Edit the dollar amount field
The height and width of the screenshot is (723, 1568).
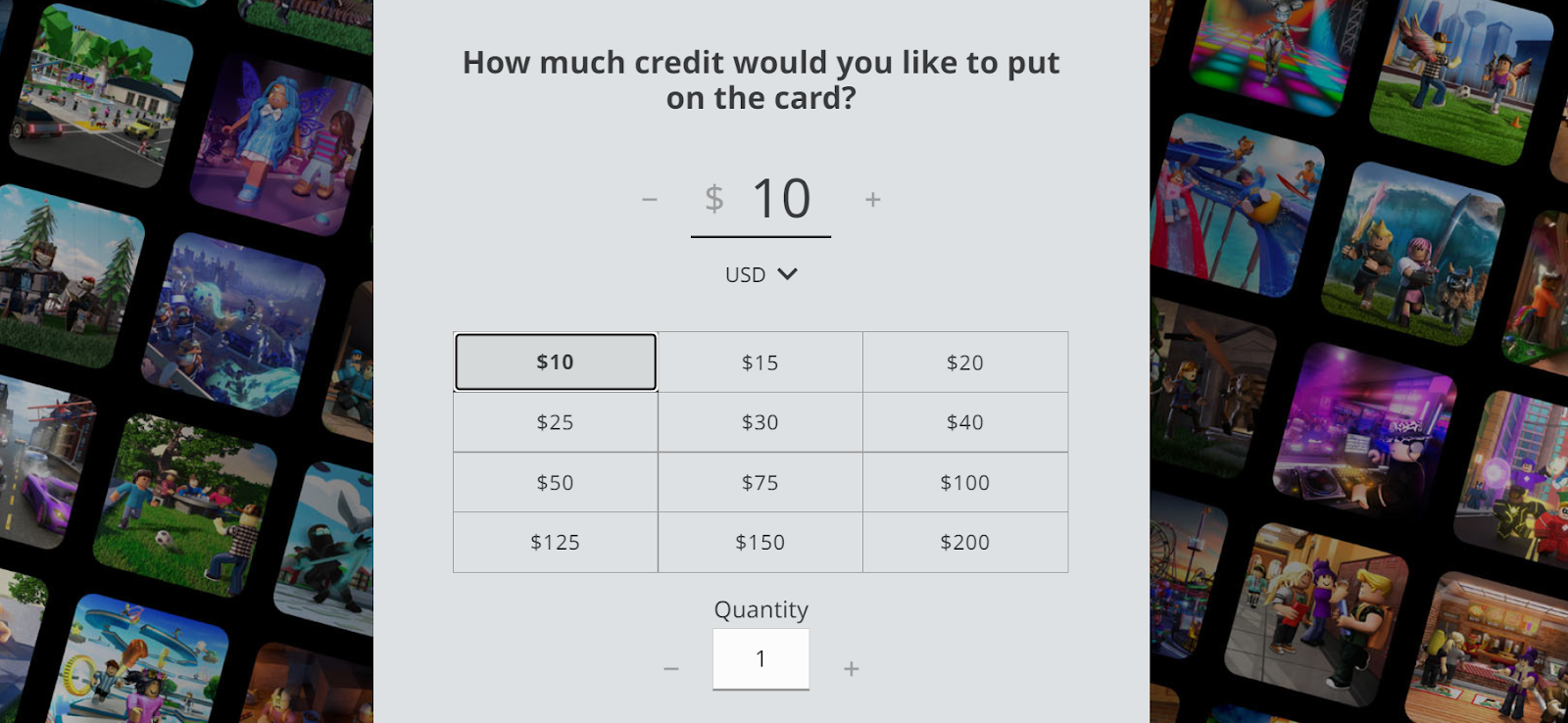click(780, 200)
